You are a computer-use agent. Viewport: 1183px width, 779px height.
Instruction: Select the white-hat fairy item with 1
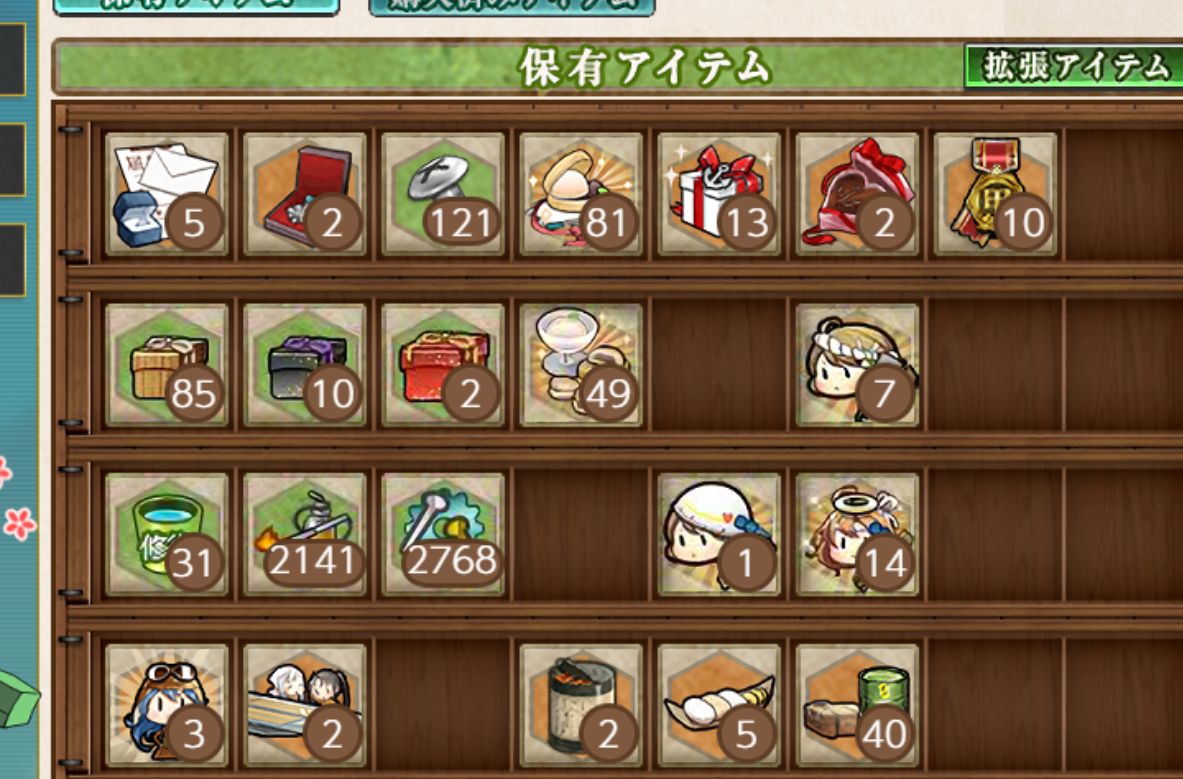(x=719, y=535)
